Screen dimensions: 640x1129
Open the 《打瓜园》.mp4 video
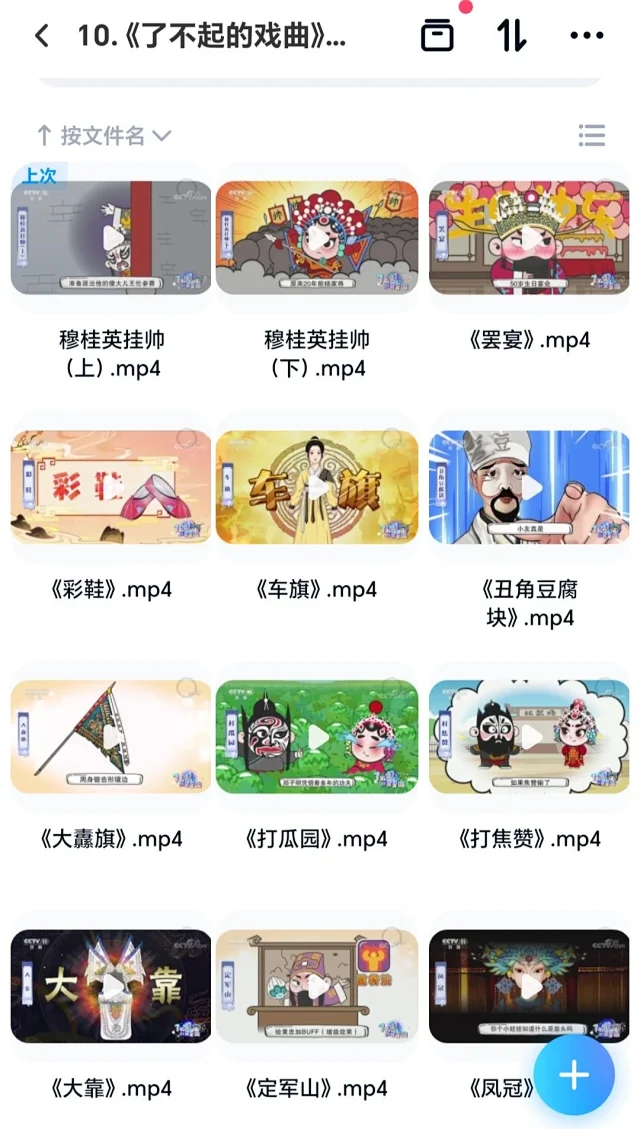pyautogui.click(x=317, y=737)
